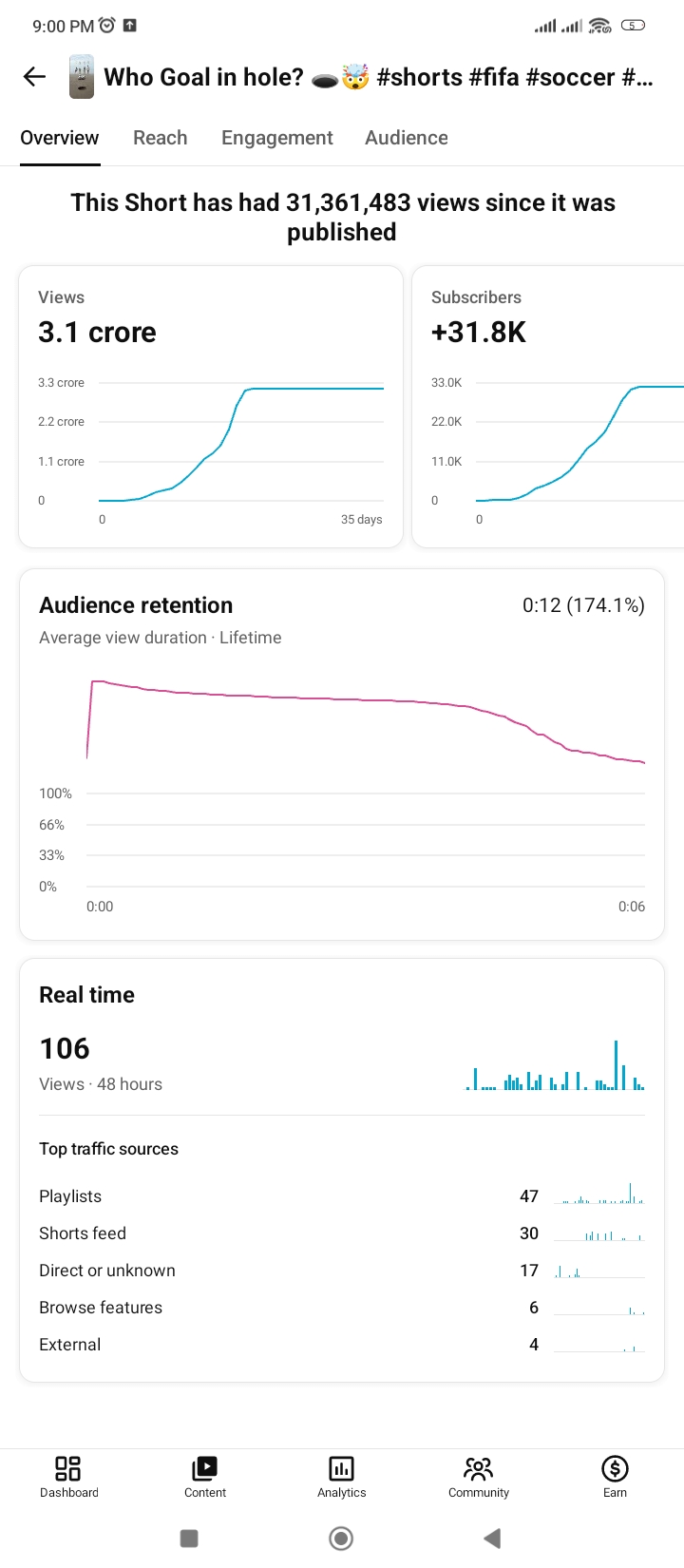The image size is (684, 1568).
Task: Open the Content section
Action: click(x=205, y=1478)
